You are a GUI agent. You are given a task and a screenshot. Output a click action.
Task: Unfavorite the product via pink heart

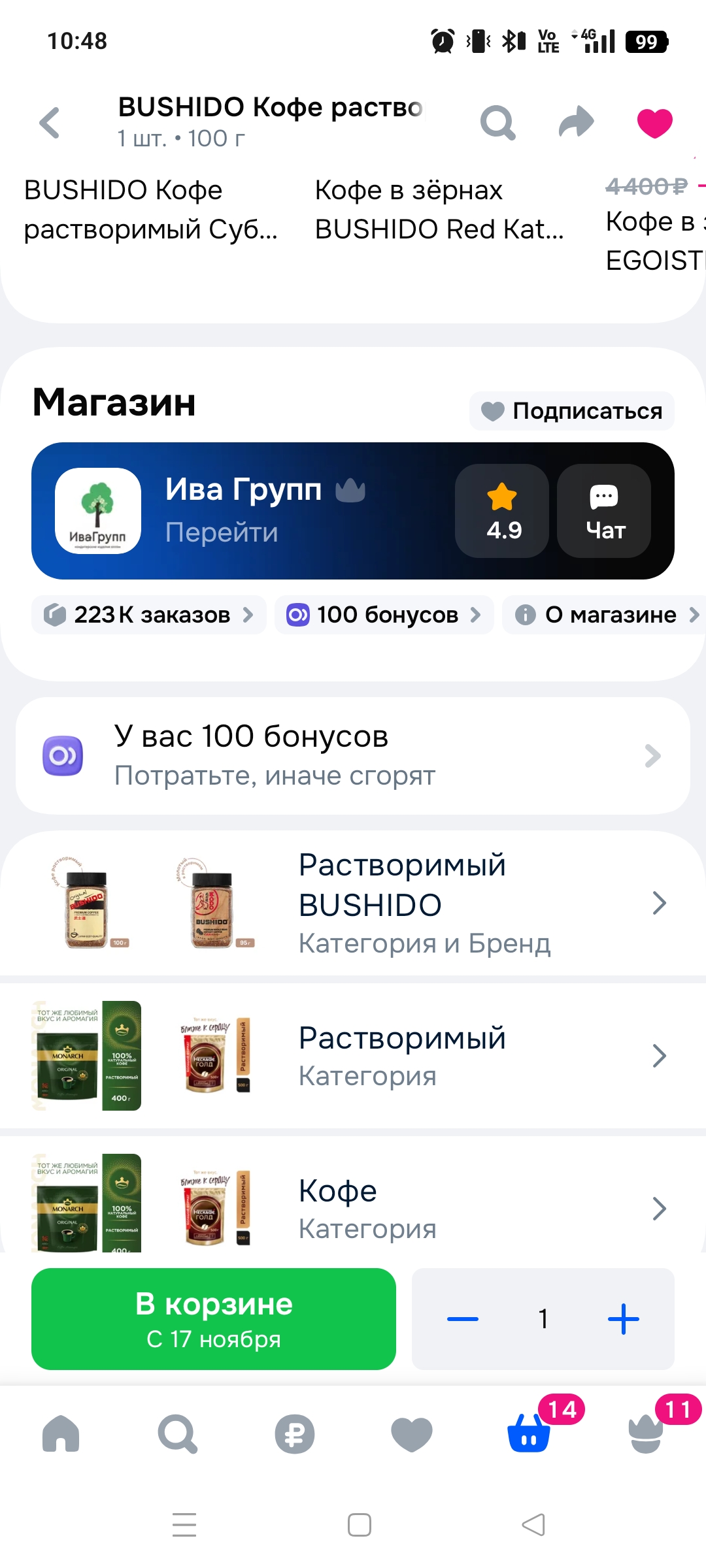(656, 122)
